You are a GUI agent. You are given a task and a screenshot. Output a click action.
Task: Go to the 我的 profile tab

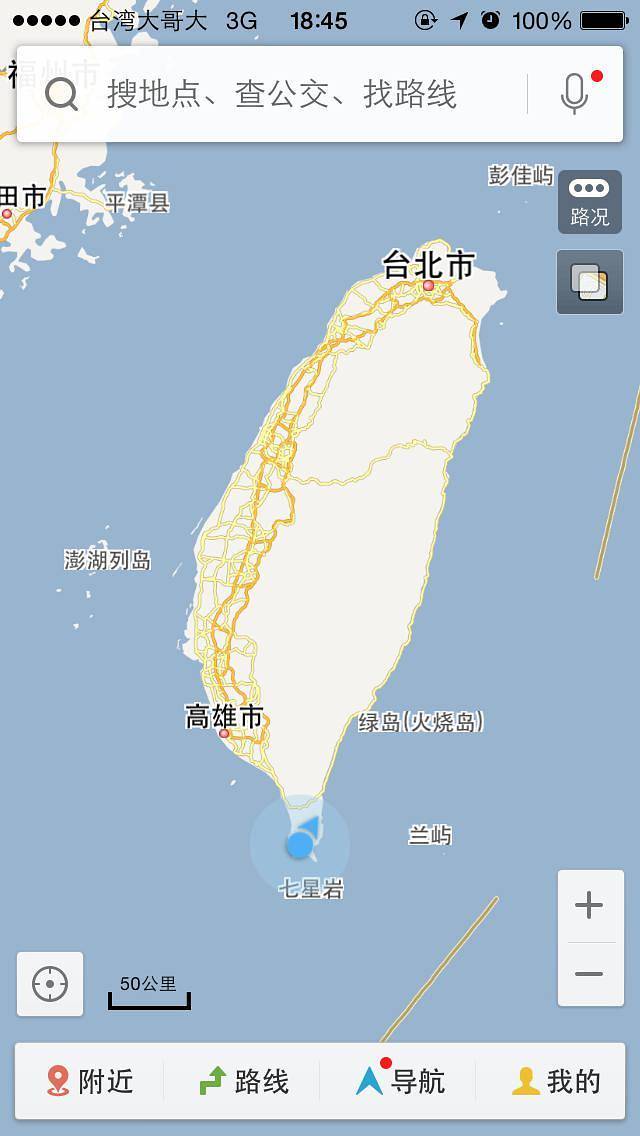pyautogui.click(x=555, y=1081)
